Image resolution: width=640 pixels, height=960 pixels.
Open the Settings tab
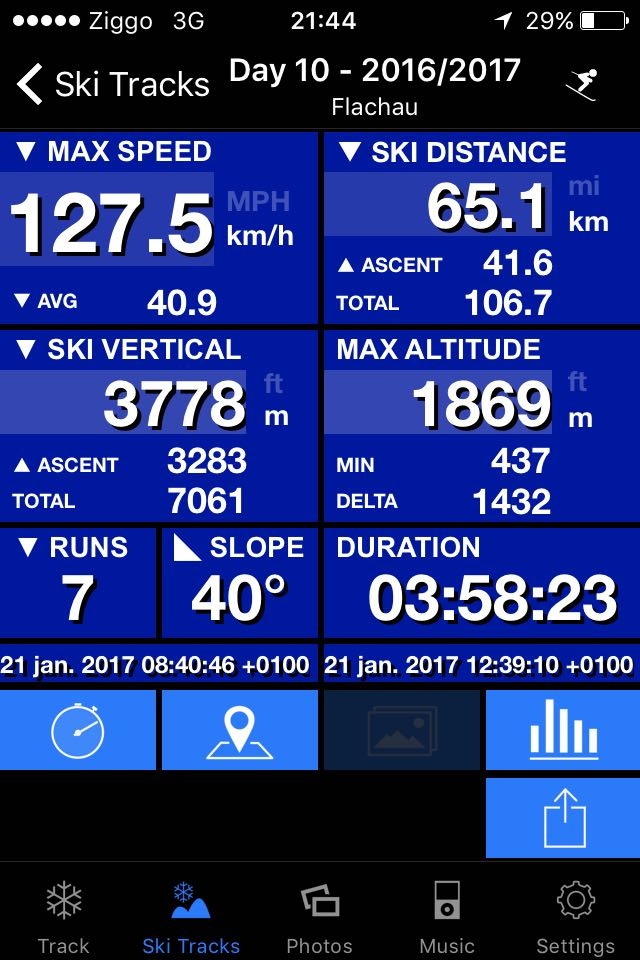(x=575, y=917)
